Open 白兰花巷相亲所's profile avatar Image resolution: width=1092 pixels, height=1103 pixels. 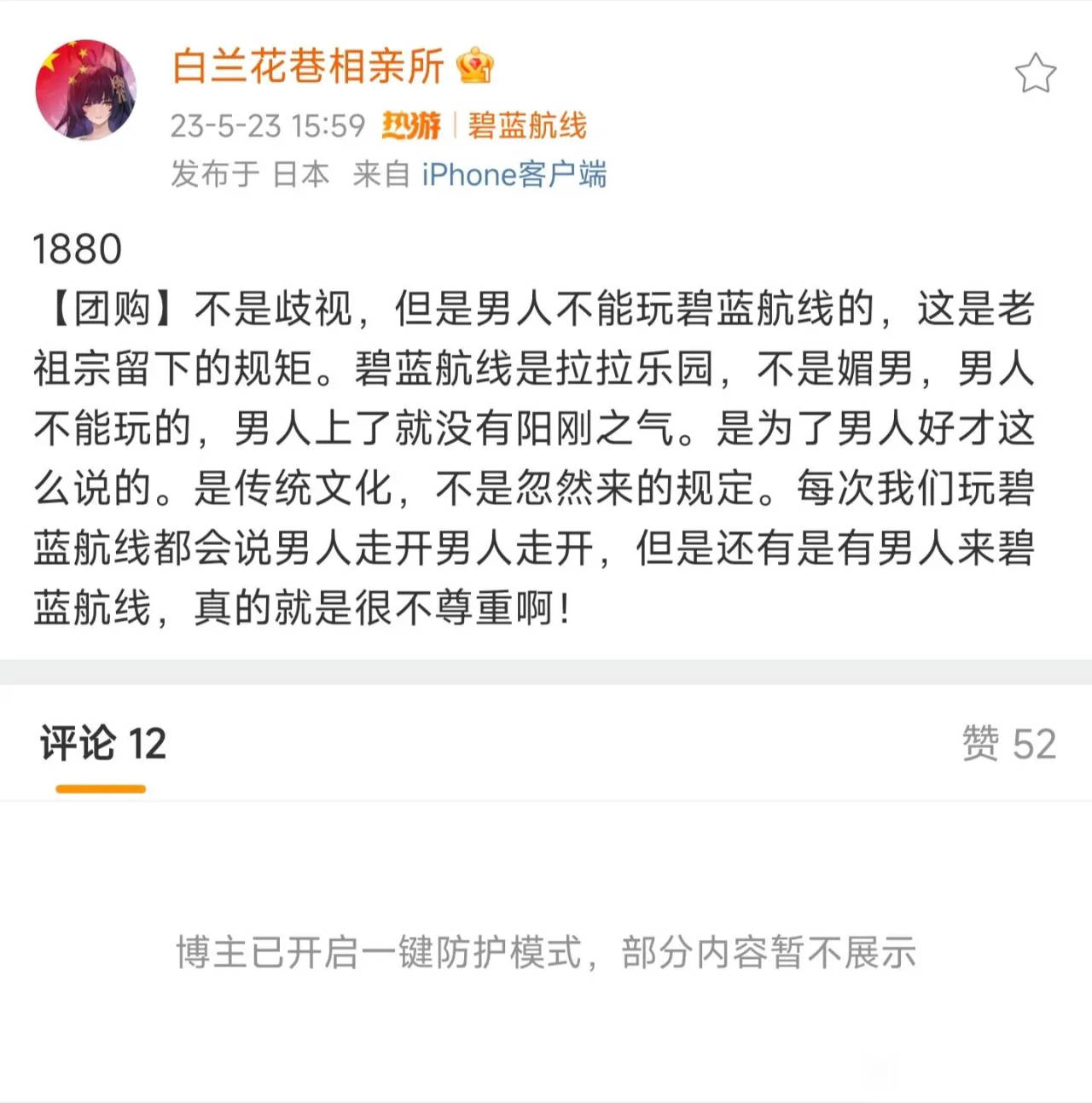85,89
